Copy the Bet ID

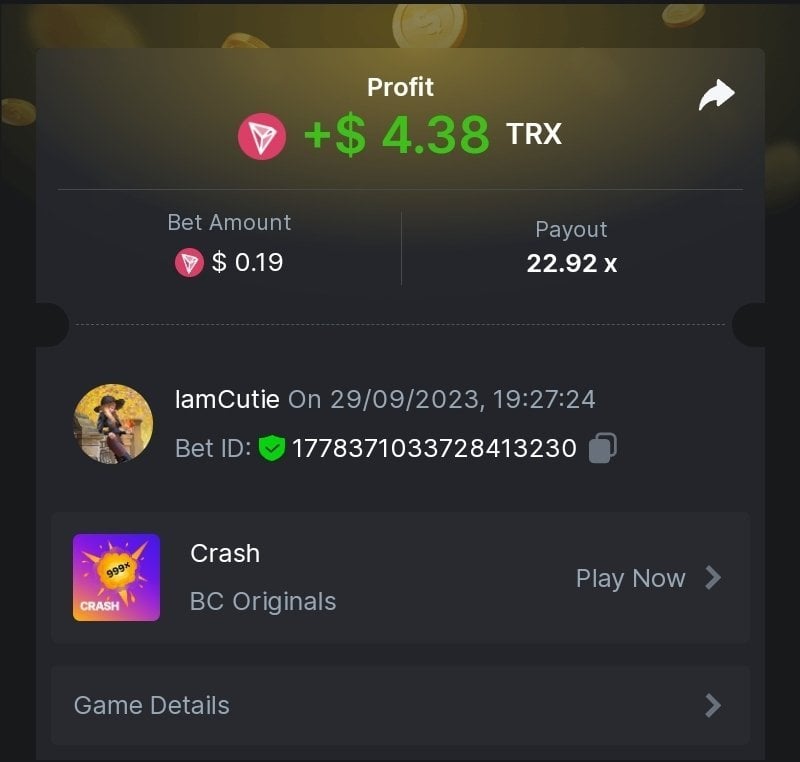click(601, 447)
